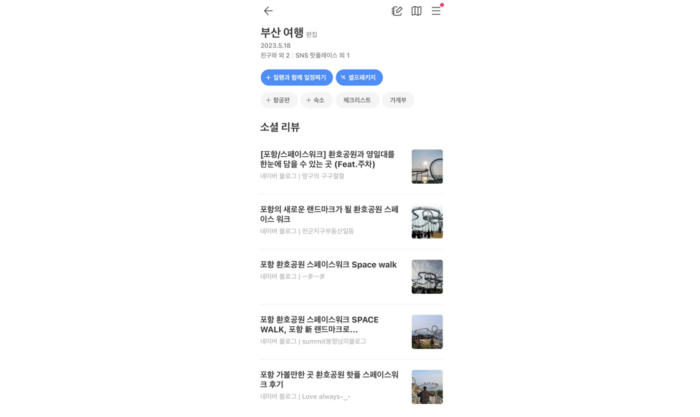The width and height of the screenshot is (700, 417).
Task: Tap 편집 next to 부산 여행 title
Action: 311,35
